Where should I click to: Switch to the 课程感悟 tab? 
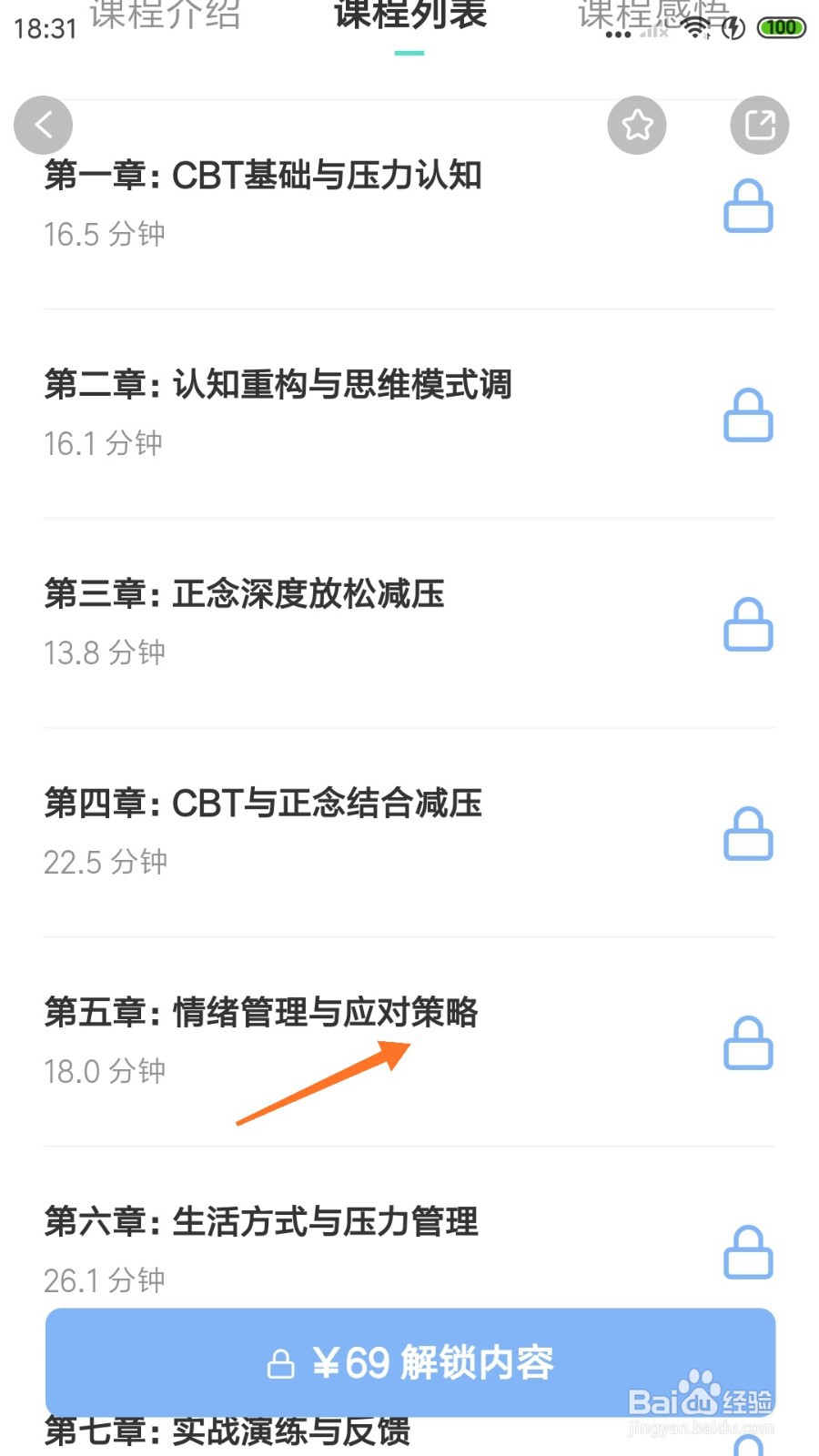tap(653, 15)
